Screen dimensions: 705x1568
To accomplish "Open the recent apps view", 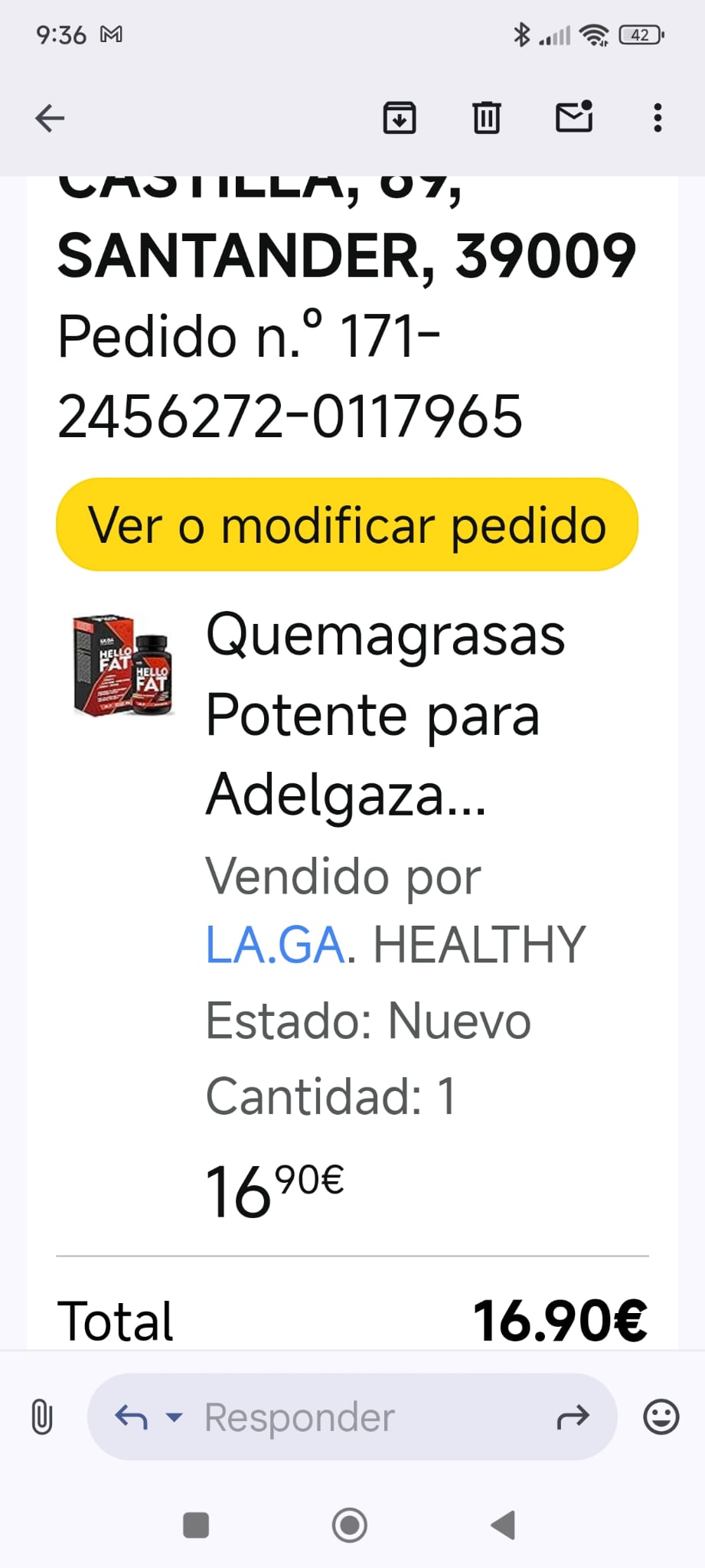I will click(196, 1524).
